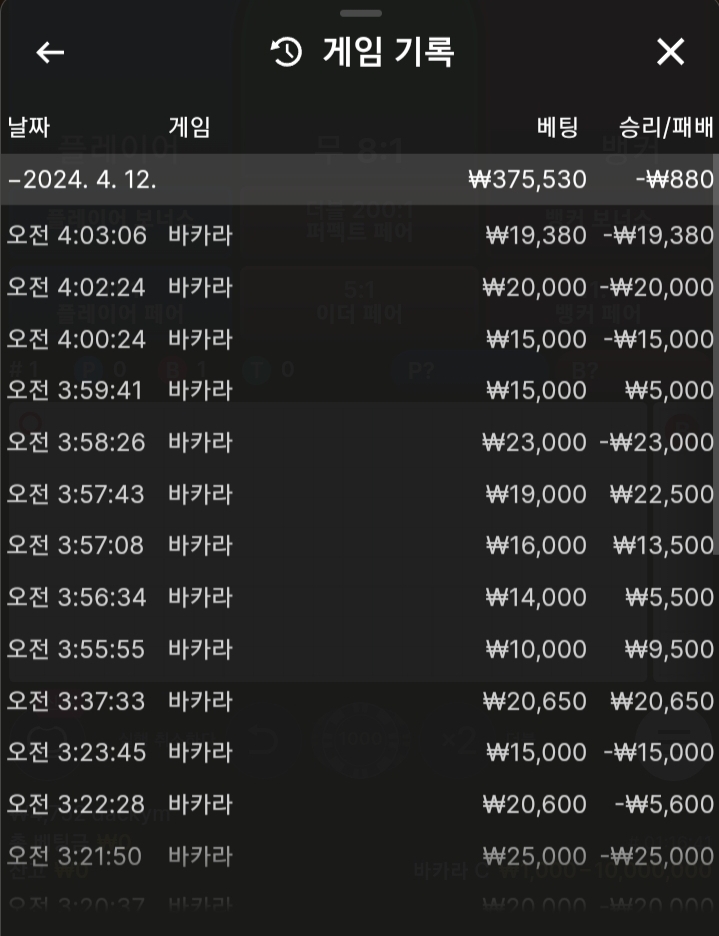View the 오전 3:59:41 game details
The image size is (719, 936).
tap(359, 390)
